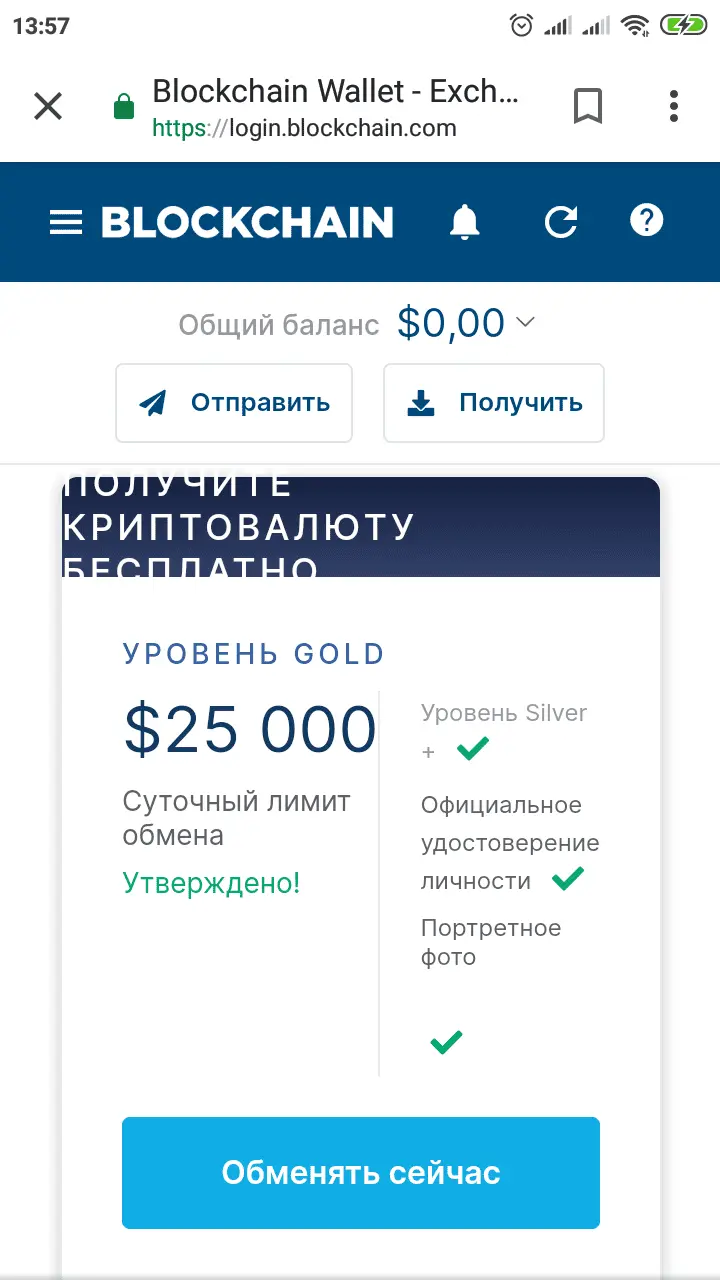Tap Обменять сейчас exchange button
Viewport: 720px width, 1280px height.
[x=361, y=1172]
